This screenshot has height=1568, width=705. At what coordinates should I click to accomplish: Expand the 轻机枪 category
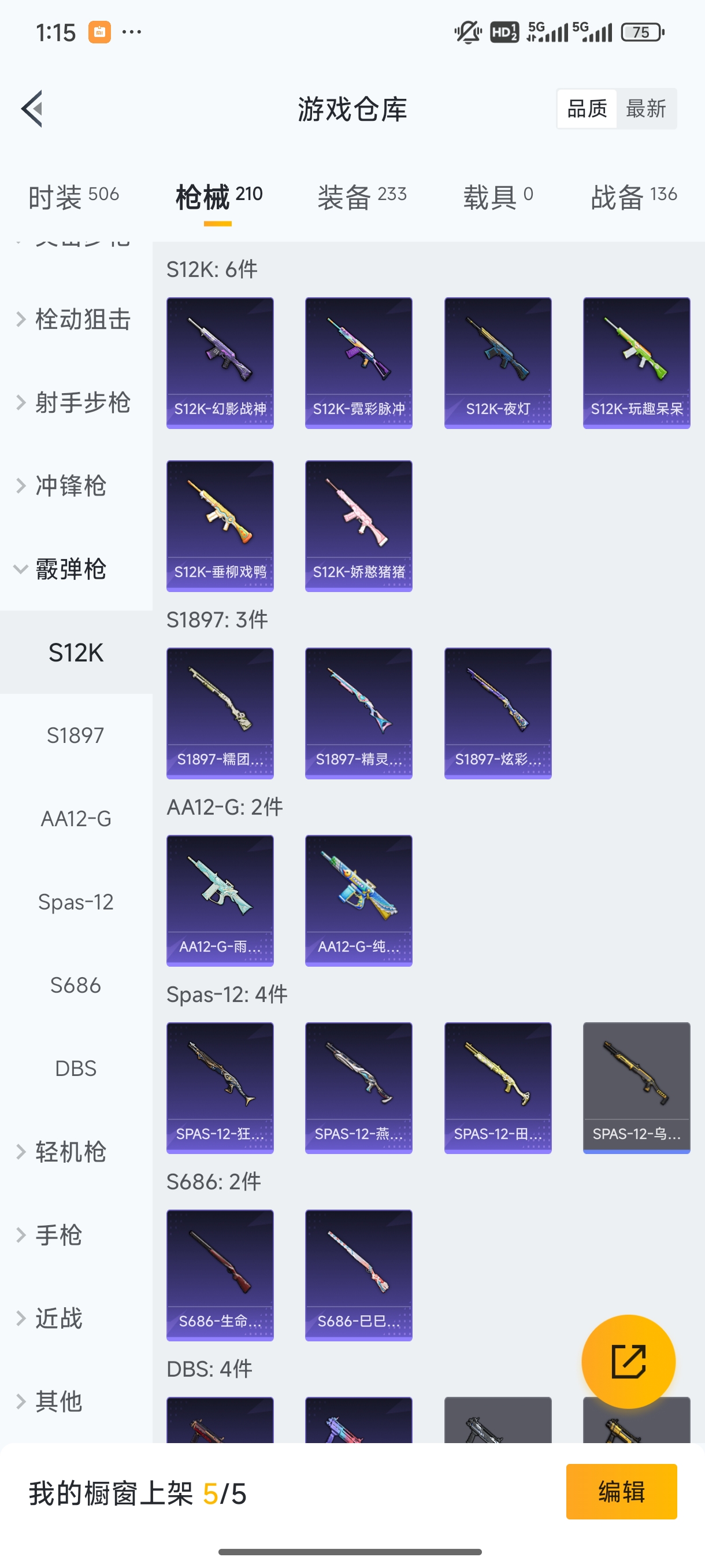(x=70, y=1152)
